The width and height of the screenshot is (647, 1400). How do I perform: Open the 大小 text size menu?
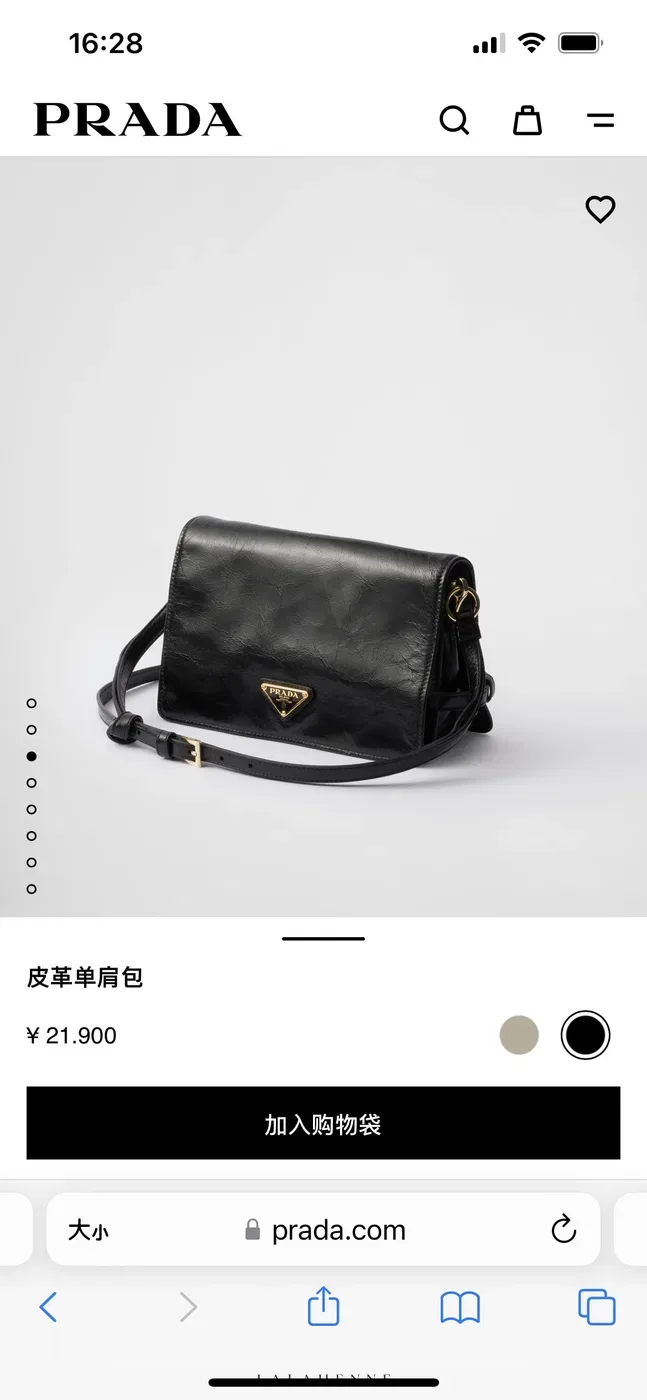[x=88, y=1231]
